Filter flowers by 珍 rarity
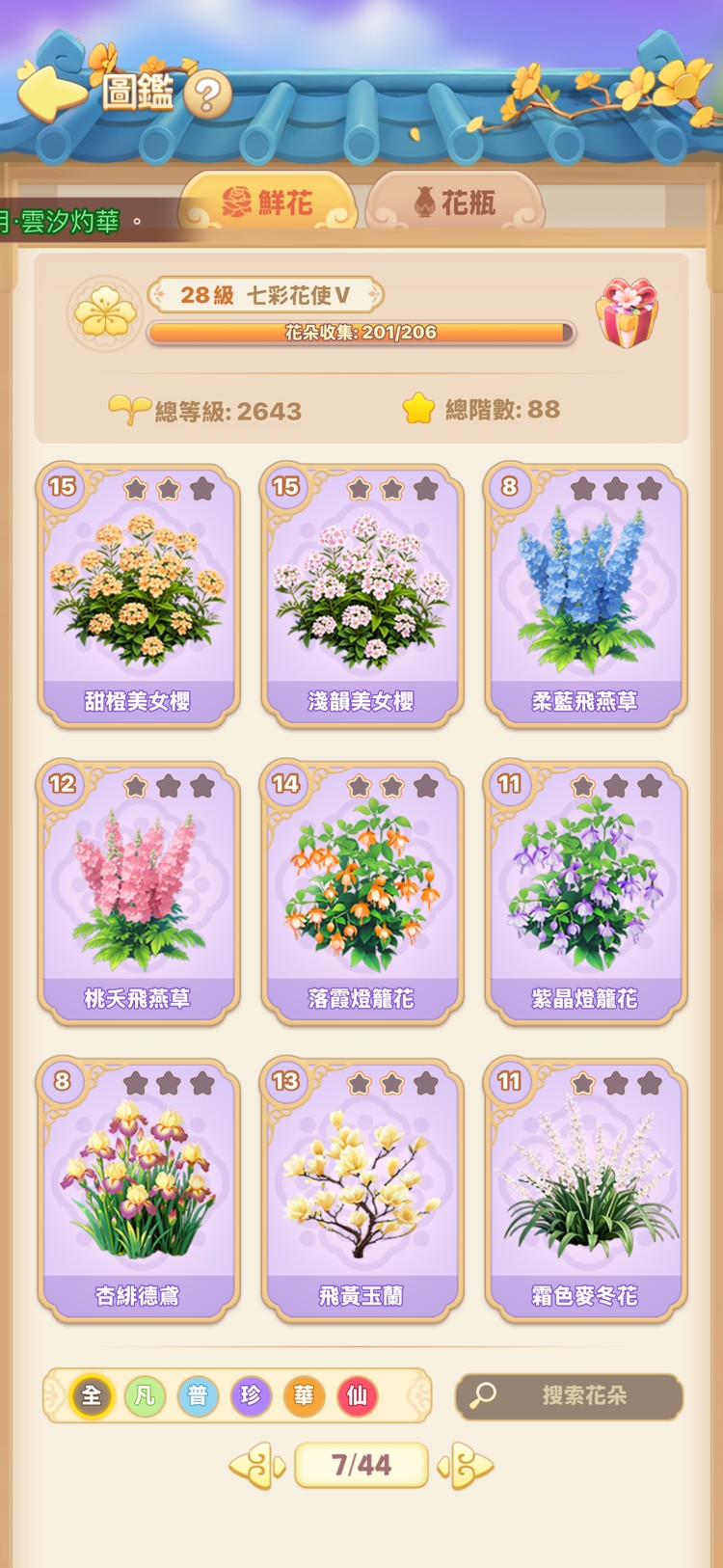 (x=251, y=1395)
